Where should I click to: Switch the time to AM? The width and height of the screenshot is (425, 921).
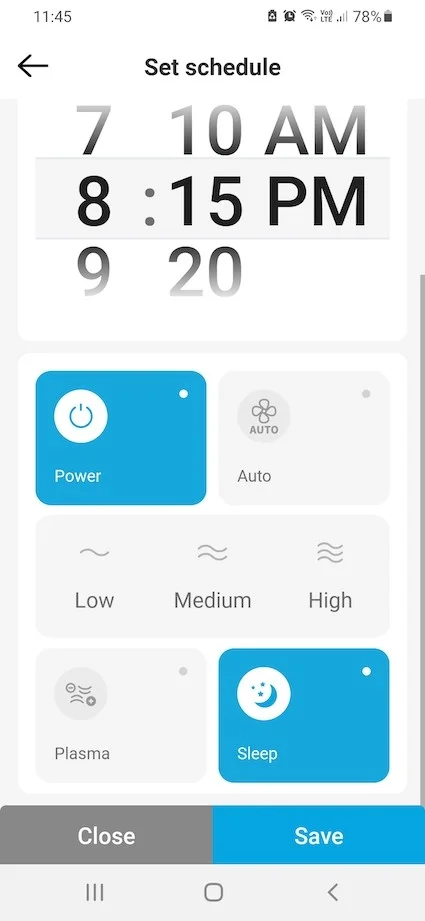click(316, 128)
